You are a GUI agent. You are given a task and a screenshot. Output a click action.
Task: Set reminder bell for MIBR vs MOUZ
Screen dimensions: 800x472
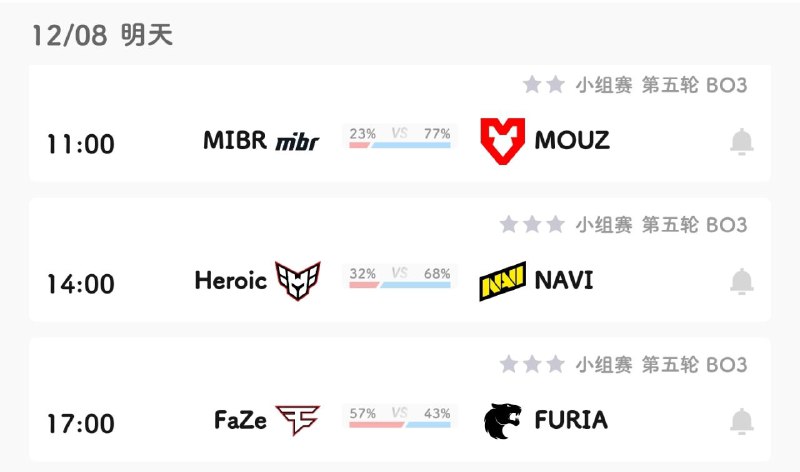coord(741,143)
